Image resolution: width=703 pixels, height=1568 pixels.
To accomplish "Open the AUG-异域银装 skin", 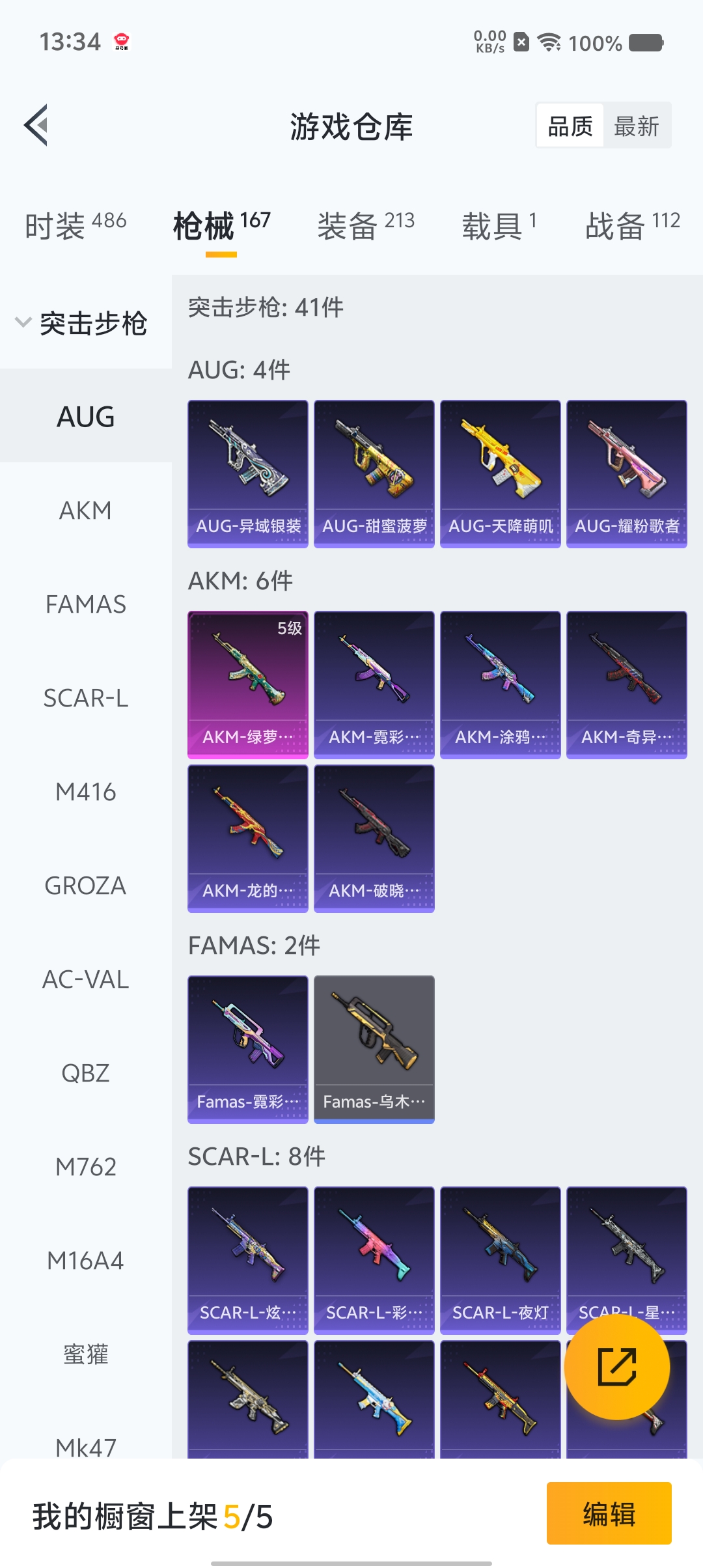I will click(248, 473).
